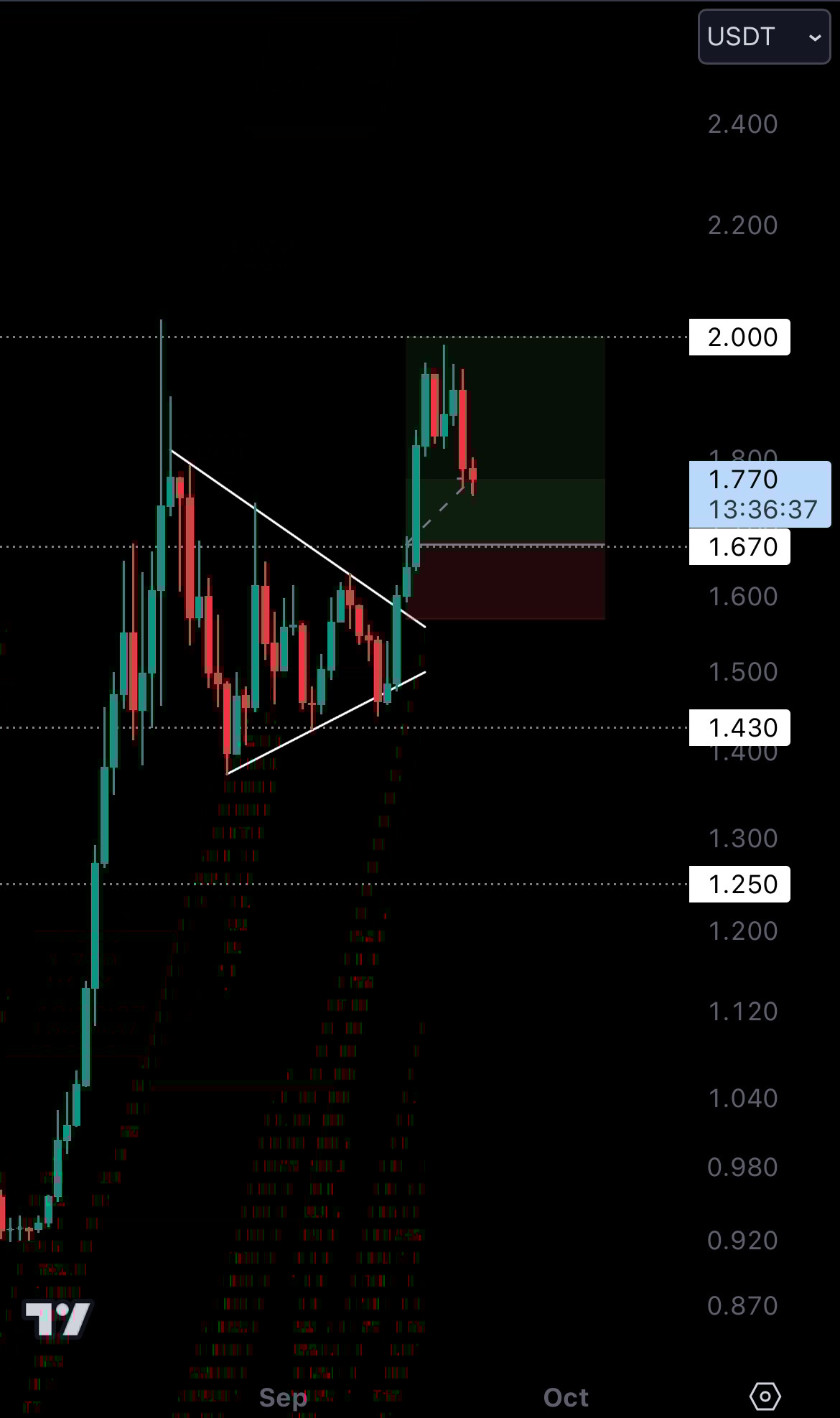Click the candle countdown timer showing 13:36:37
Image resolution: width=840 pixels, height=1418 pixels.
point(762,510)
